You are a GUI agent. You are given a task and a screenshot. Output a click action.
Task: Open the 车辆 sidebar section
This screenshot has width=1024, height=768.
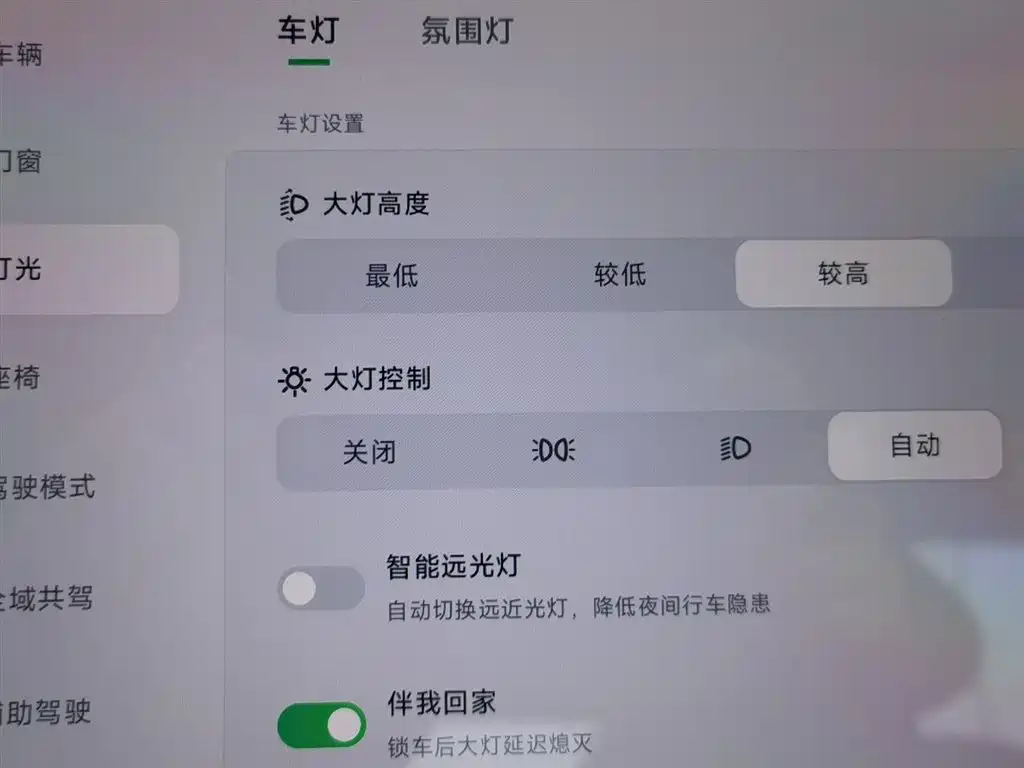pyautogui.click(x=22, y=55)
